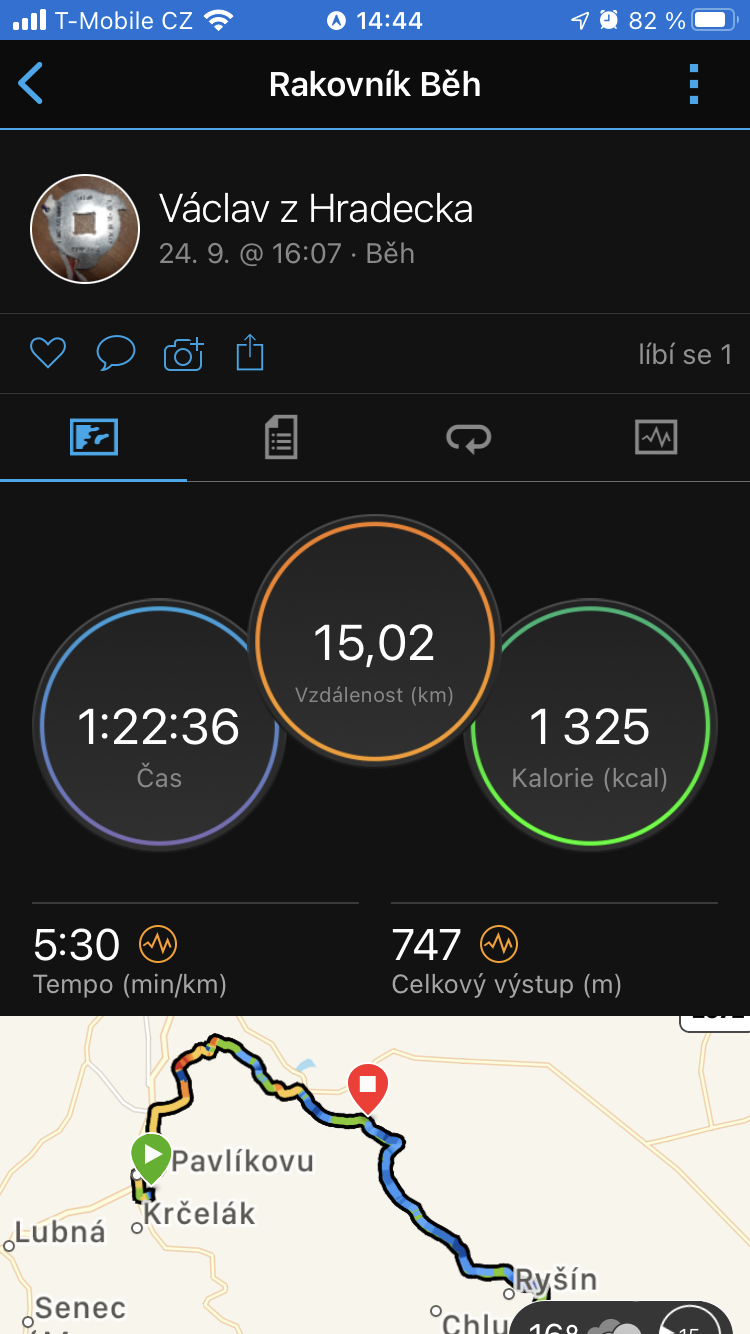750x1334 pixels.
Task: Open the route map
Action: coord(375,1175)
